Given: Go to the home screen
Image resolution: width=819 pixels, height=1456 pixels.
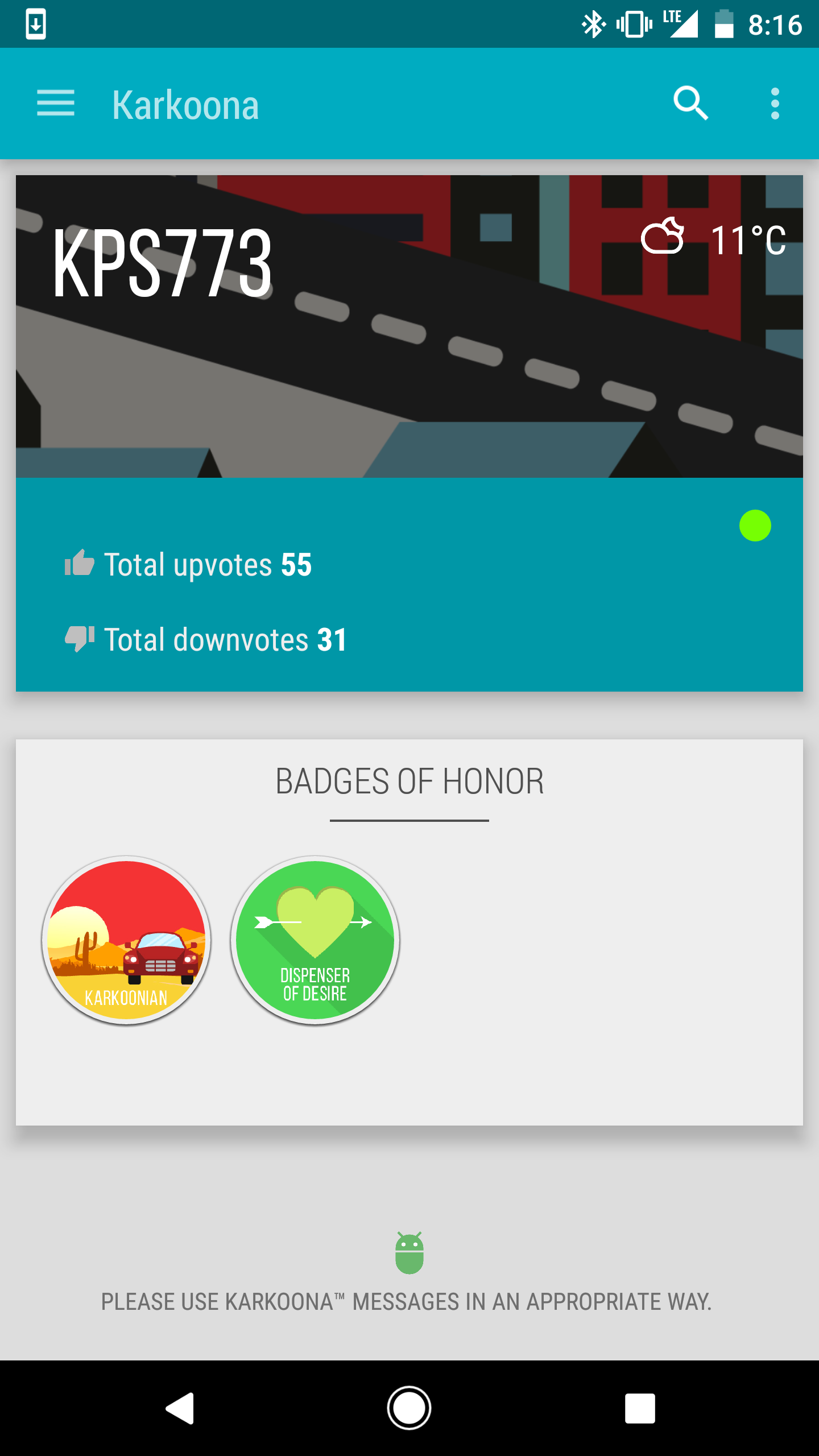Looking at the screenshot, I should tap(409, 1408).
